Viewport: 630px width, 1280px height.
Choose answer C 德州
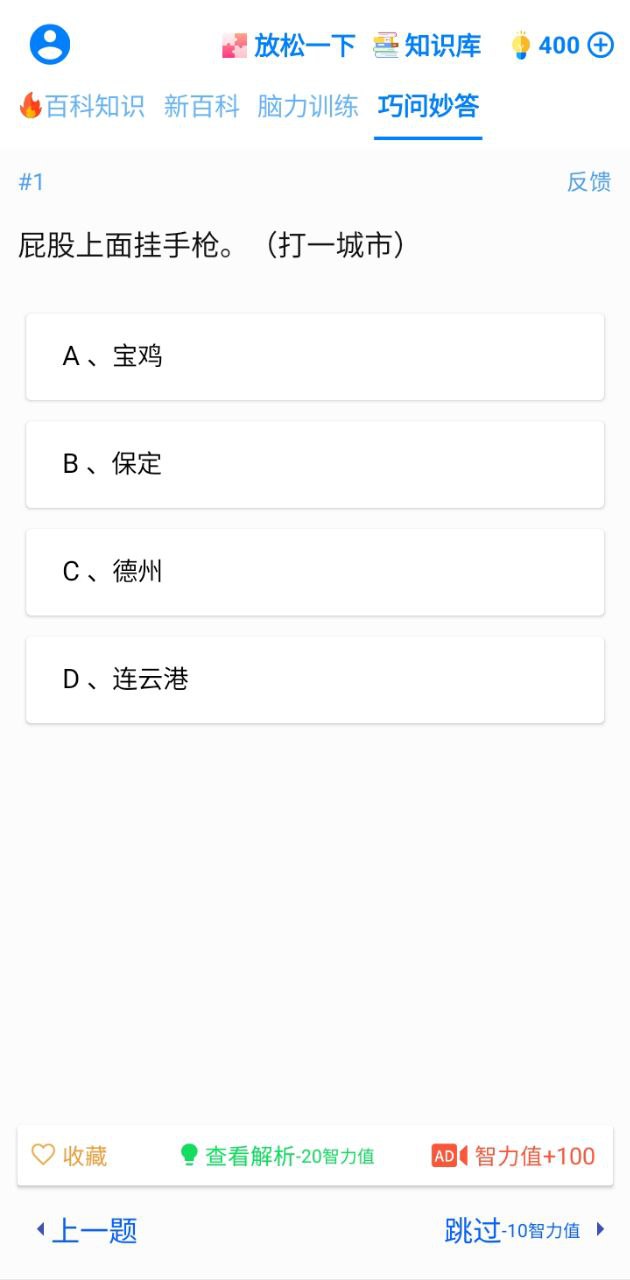tap(315, 572)
